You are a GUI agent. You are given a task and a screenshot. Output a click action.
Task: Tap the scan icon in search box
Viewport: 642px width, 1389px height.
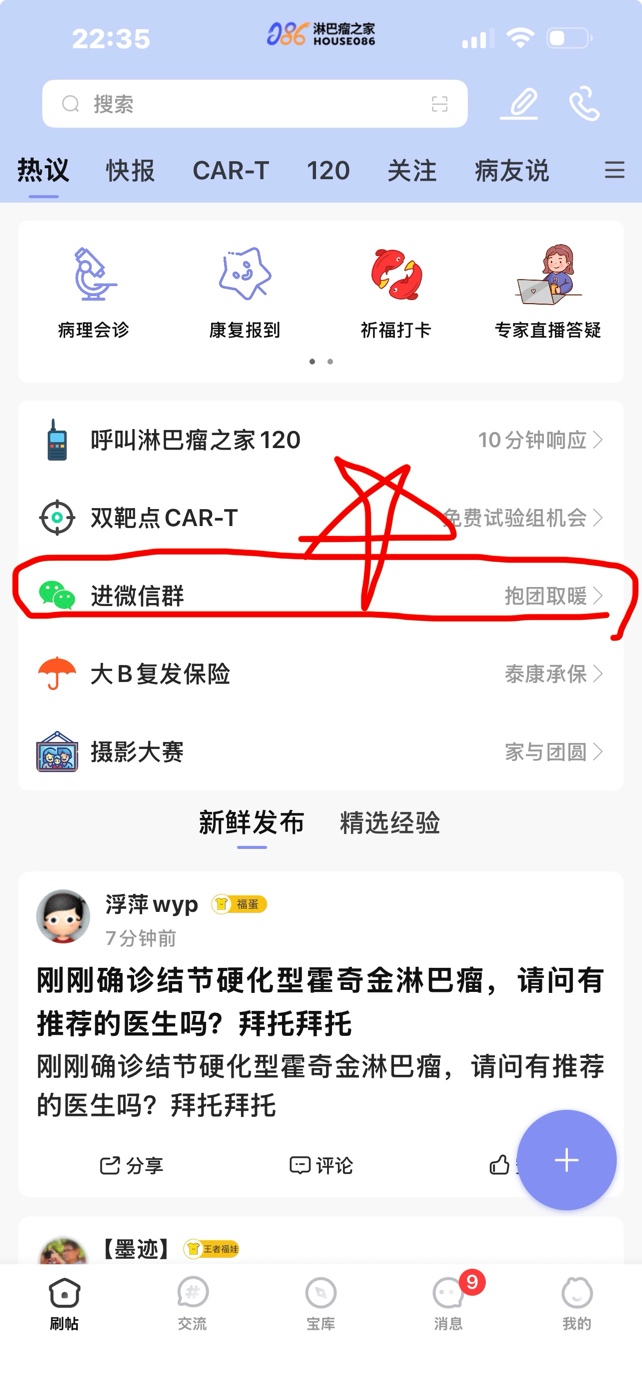coord(439,104)
